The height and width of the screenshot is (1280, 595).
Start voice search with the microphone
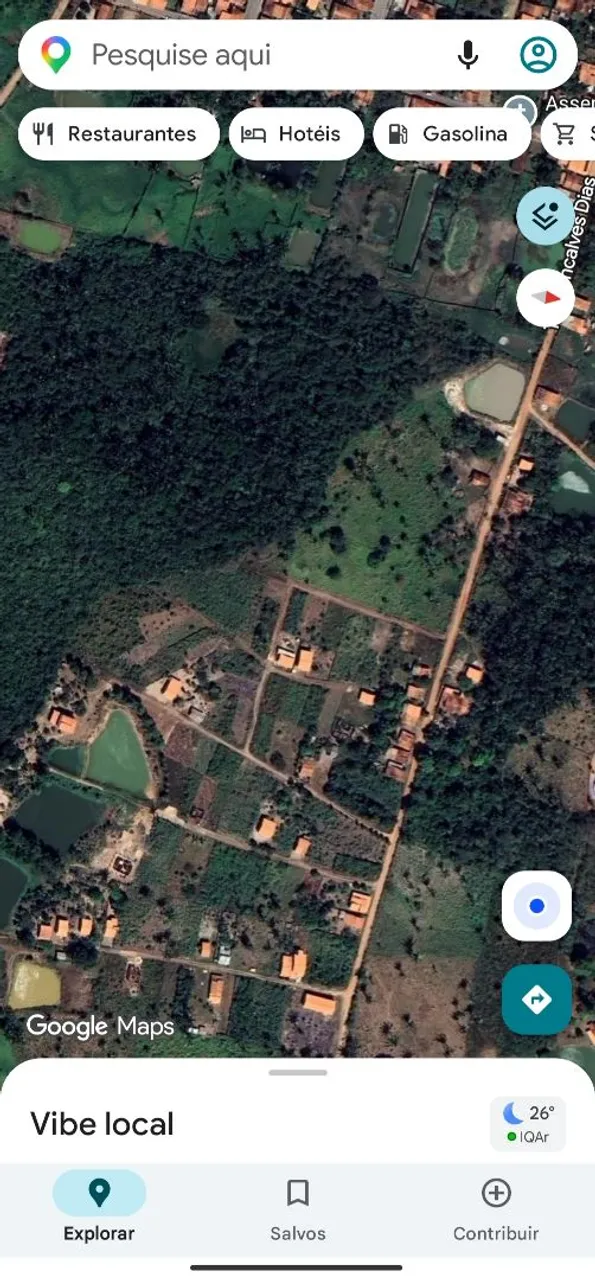click(x=468, y=55)
